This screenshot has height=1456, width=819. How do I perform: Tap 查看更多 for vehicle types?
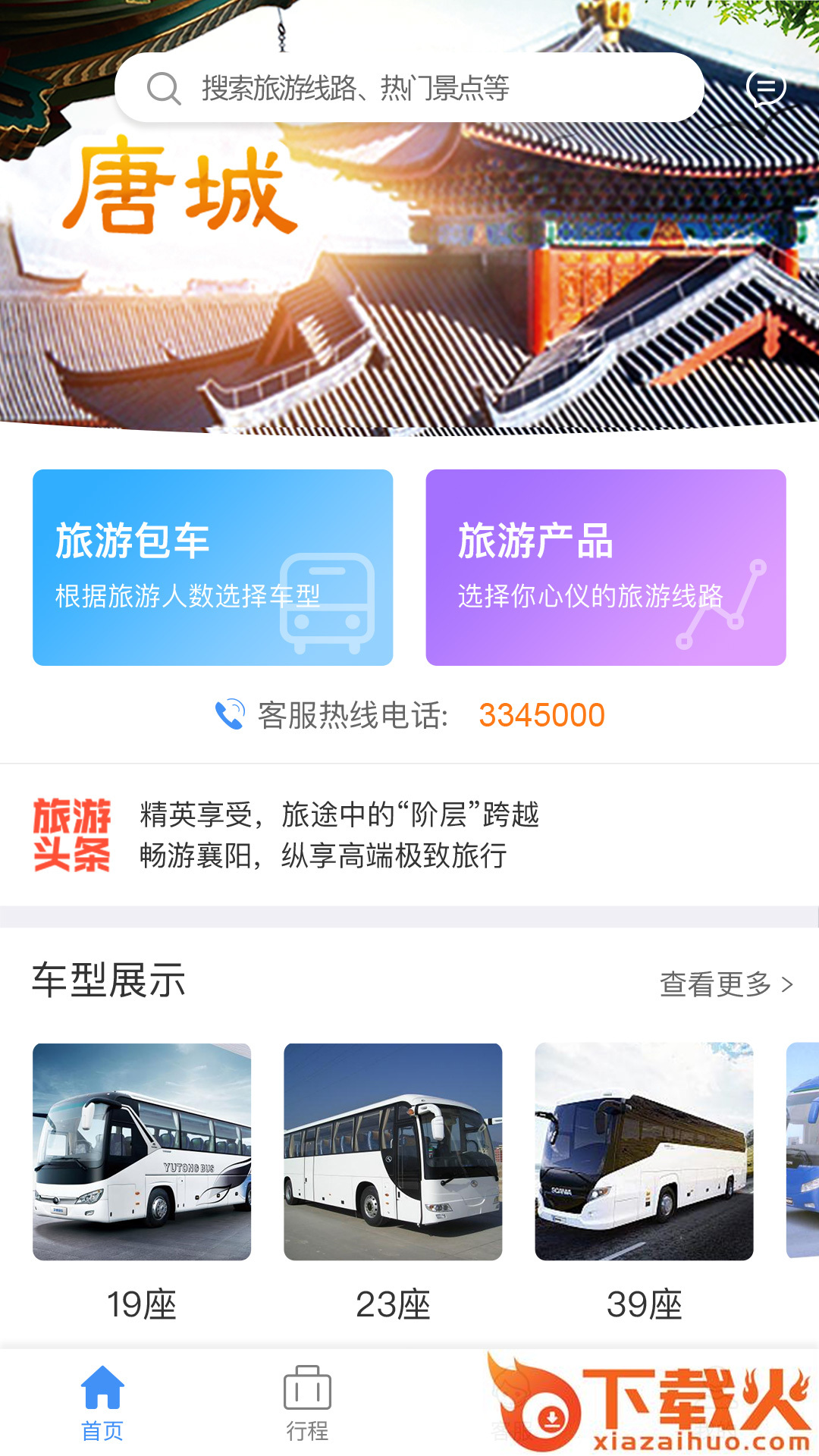[x=726, y=984]
